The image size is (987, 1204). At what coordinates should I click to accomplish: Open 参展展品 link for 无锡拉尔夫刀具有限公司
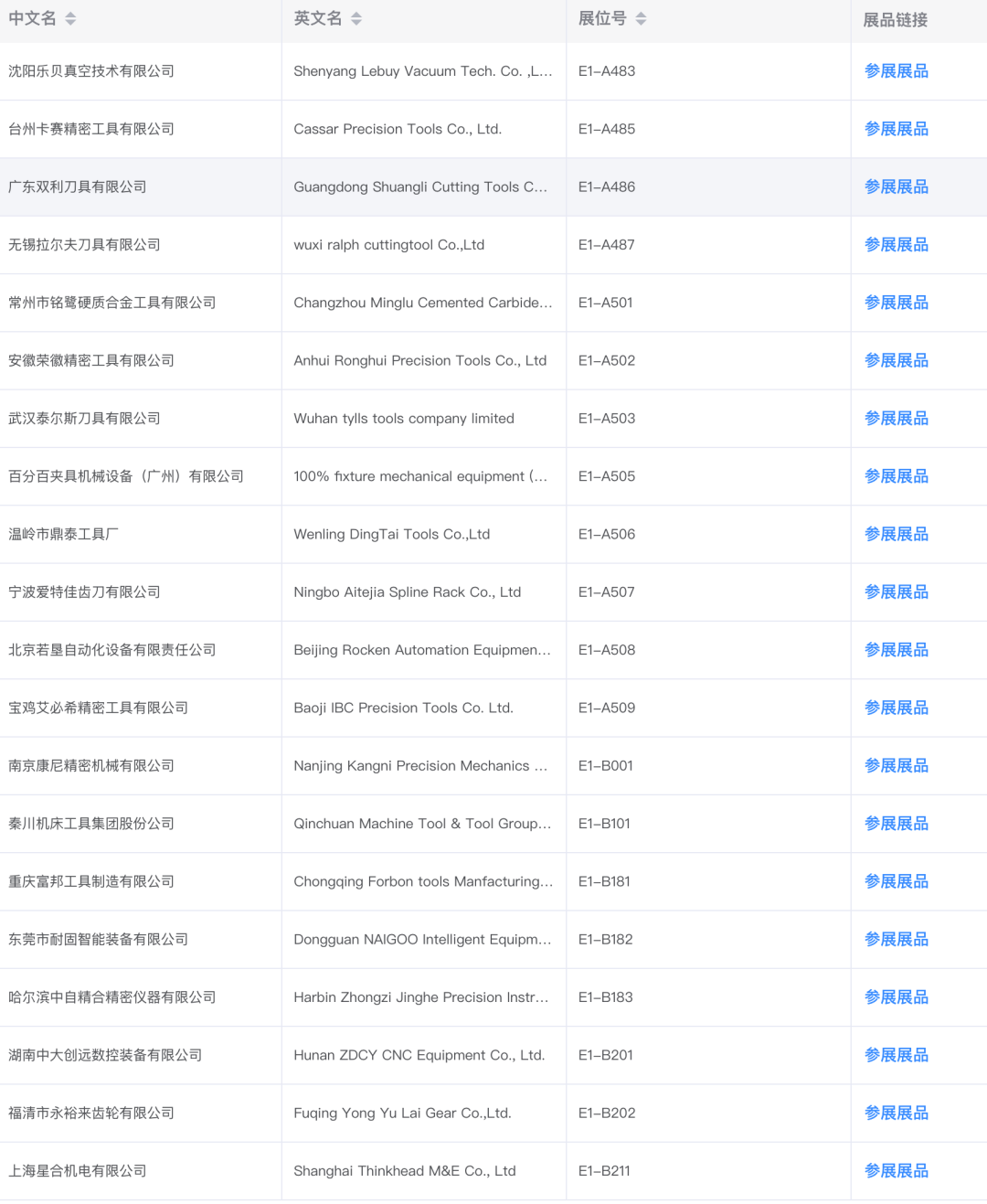tap(896, 245)
